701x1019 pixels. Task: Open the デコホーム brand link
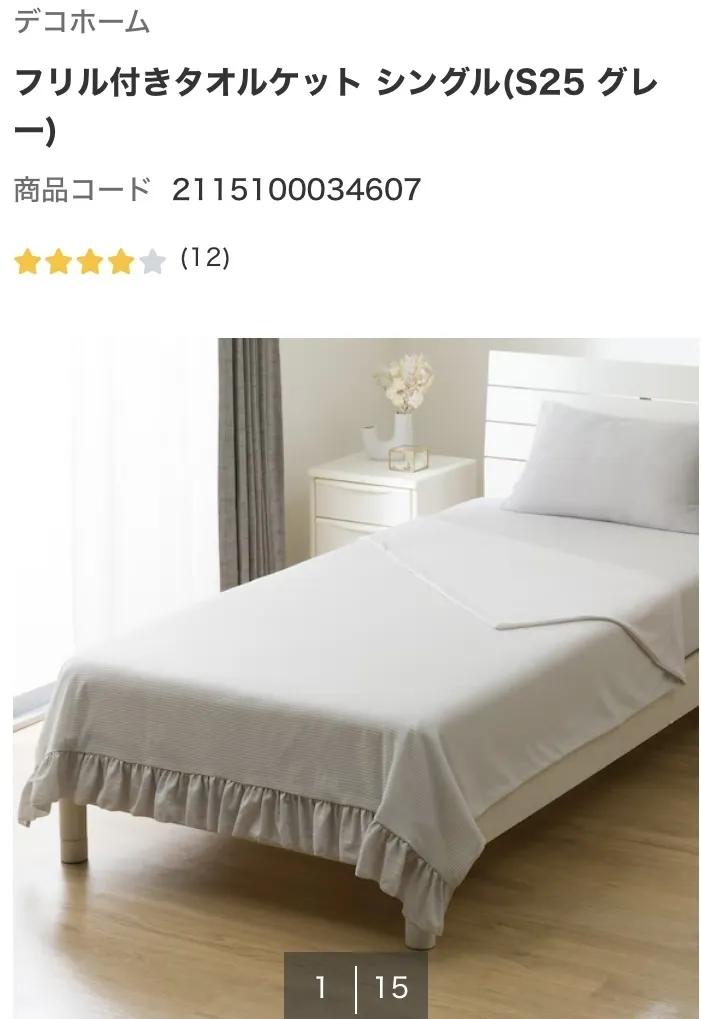(x=82, y=22)
